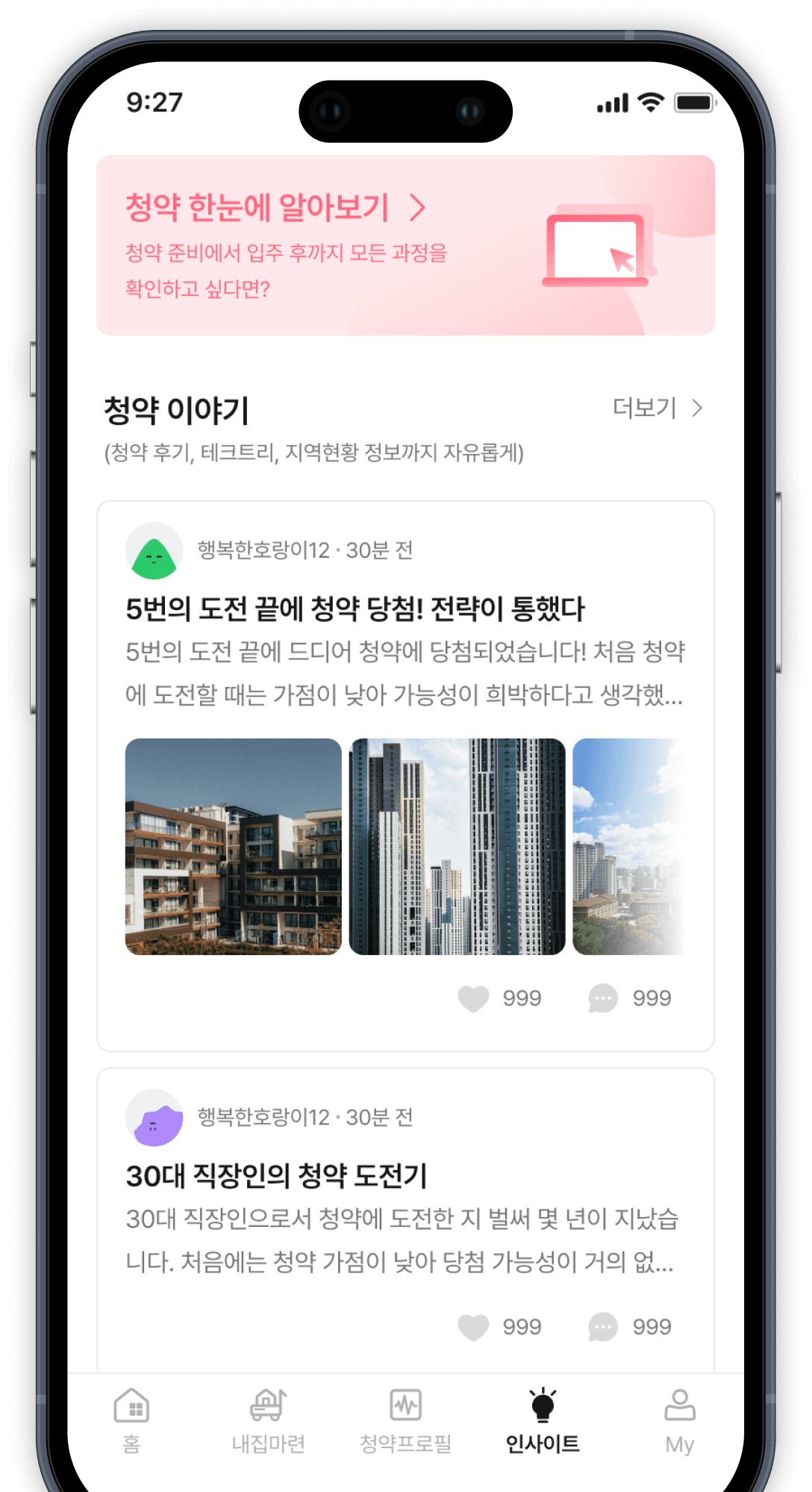
Task: Like the post 30대 직장인의 청약 도전기
Action: 473,1327
